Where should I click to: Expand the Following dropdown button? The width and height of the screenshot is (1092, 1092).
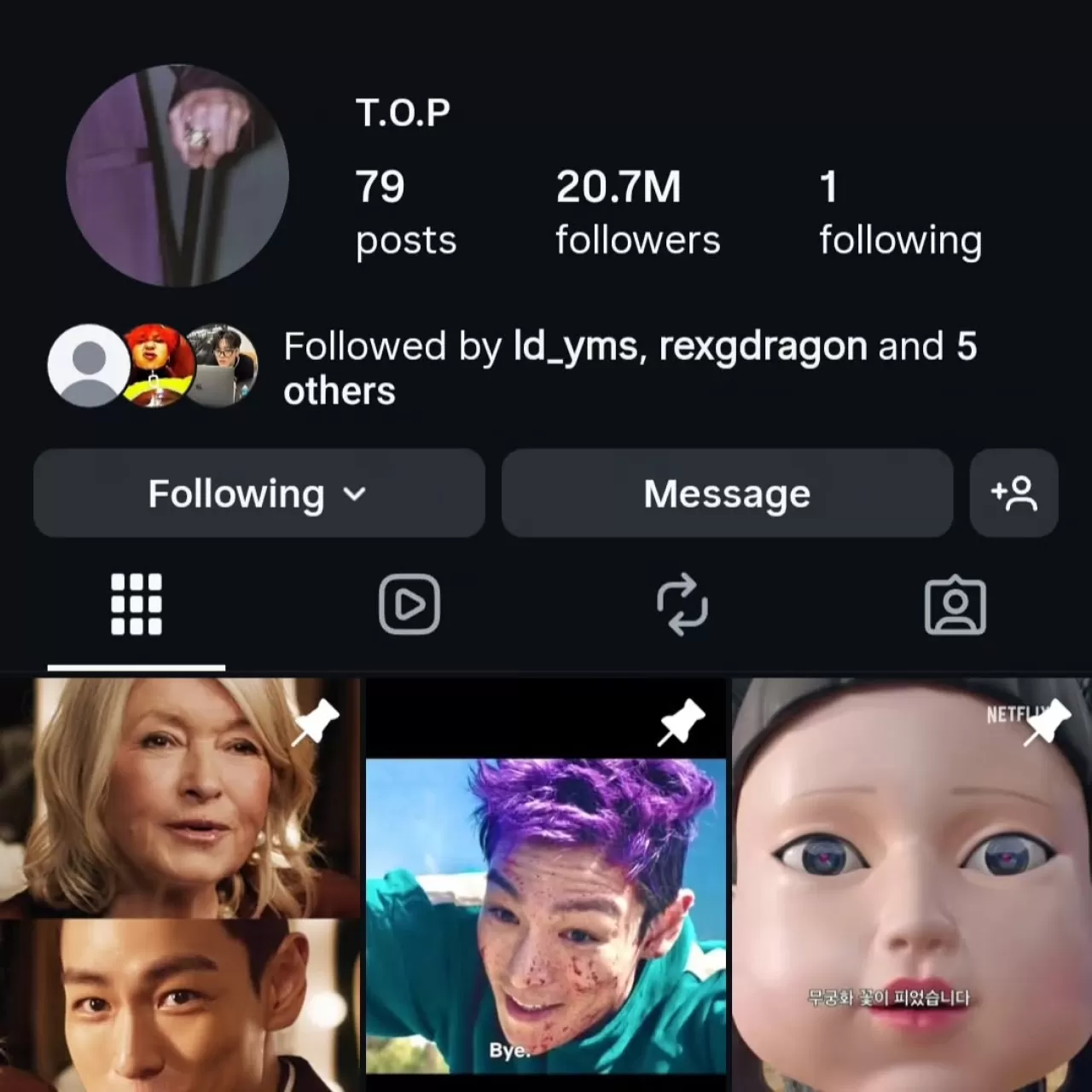pyautogui.click(x=258, y=493)
